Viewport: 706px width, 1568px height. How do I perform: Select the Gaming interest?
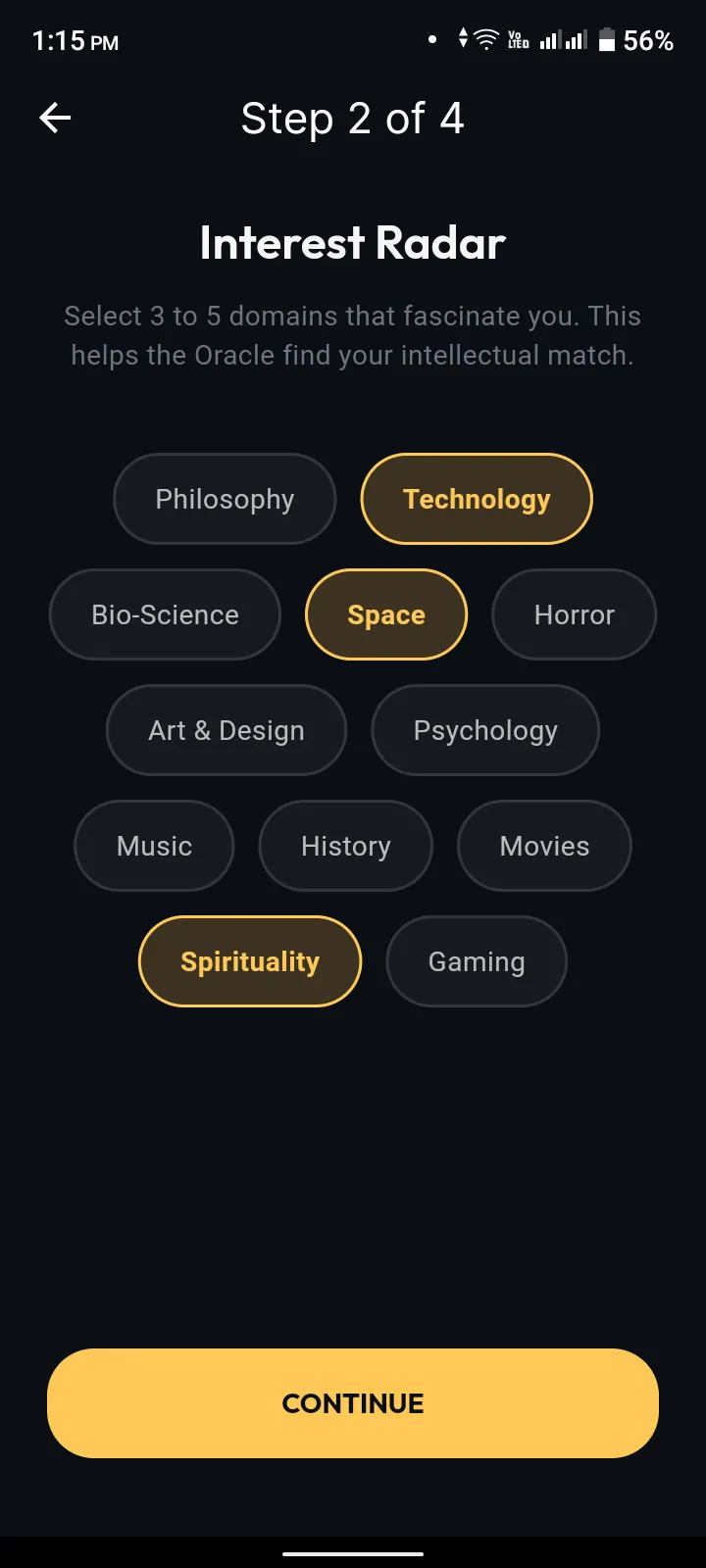coord(476,961)
